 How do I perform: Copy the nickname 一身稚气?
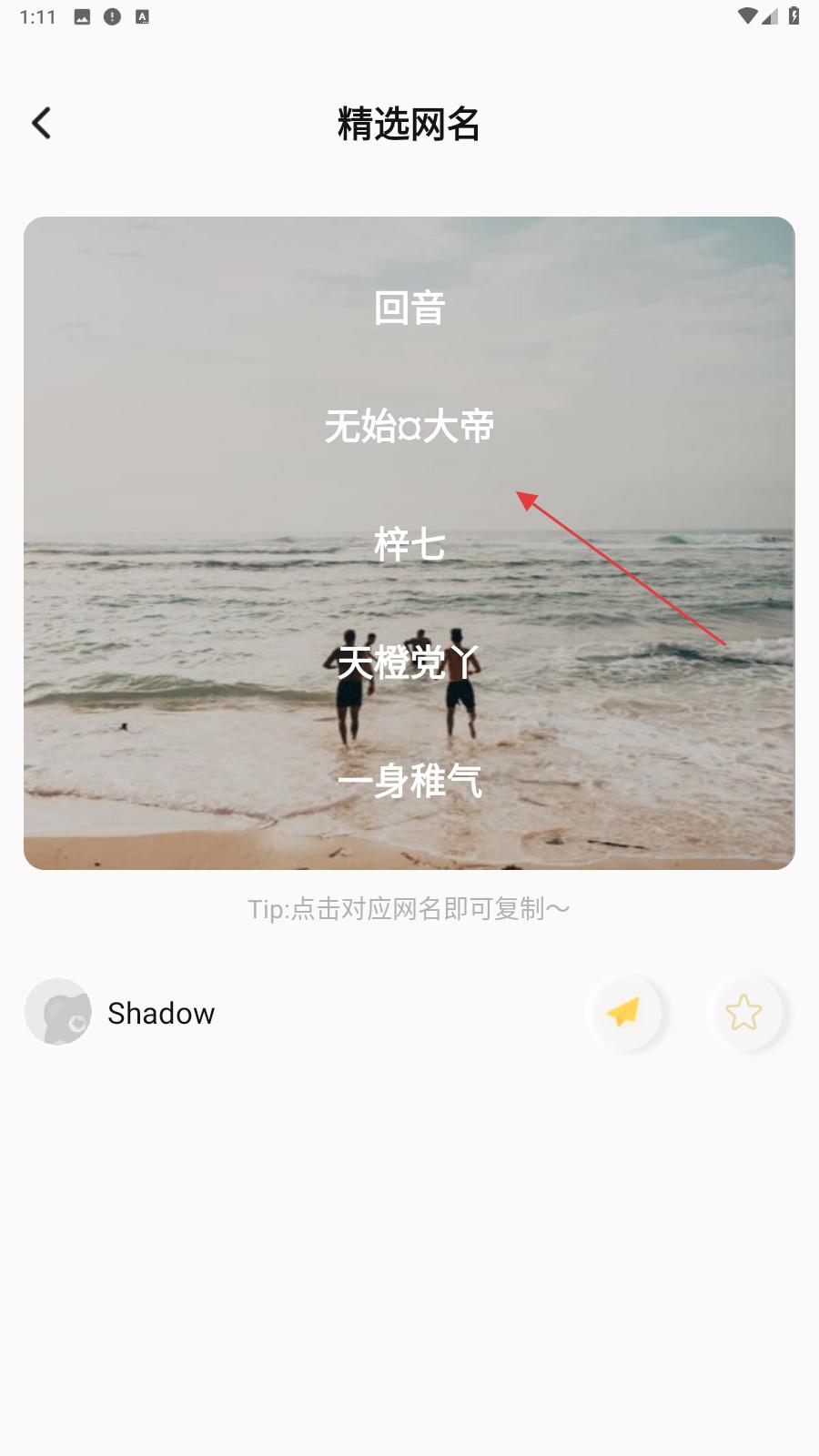[409, 781]
